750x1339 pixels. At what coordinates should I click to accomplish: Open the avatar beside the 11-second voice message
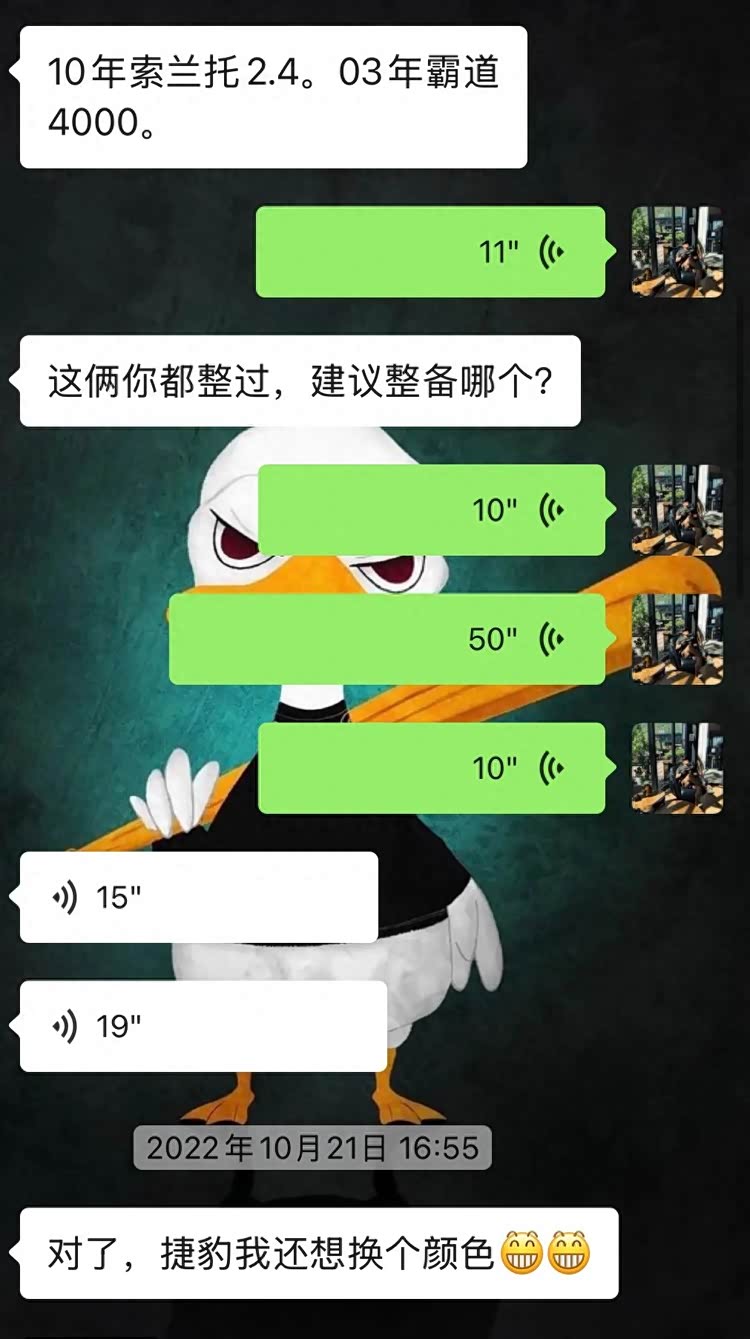(676, 252)
